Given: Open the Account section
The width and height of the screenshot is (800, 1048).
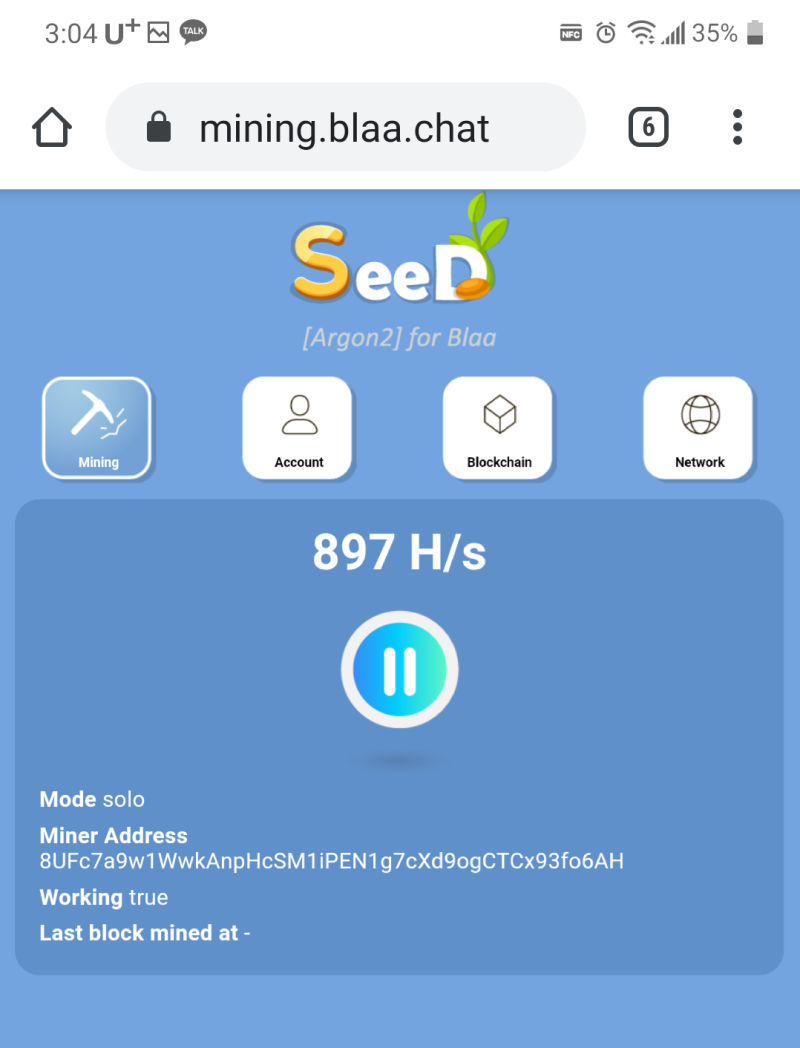Looking at the screenshot, I should pos(297,427).
